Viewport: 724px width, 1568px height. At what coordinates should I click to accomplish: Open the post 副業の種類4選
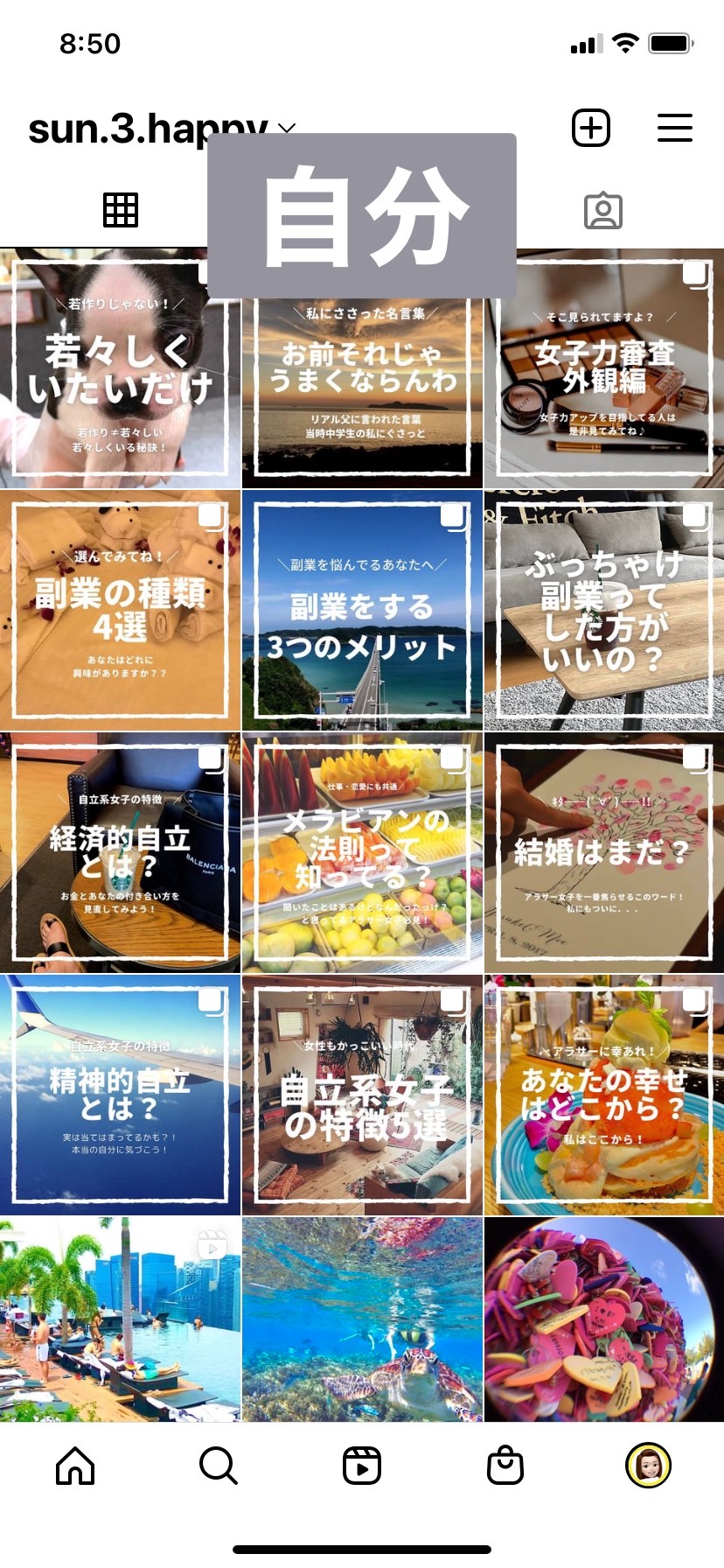[x=120, y=611]
